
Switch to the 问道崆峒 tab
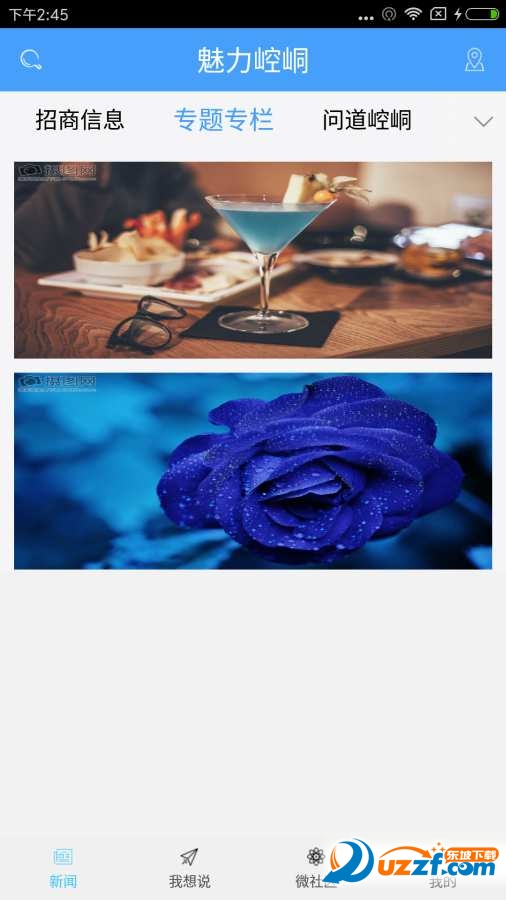click(x=367, y=120)
